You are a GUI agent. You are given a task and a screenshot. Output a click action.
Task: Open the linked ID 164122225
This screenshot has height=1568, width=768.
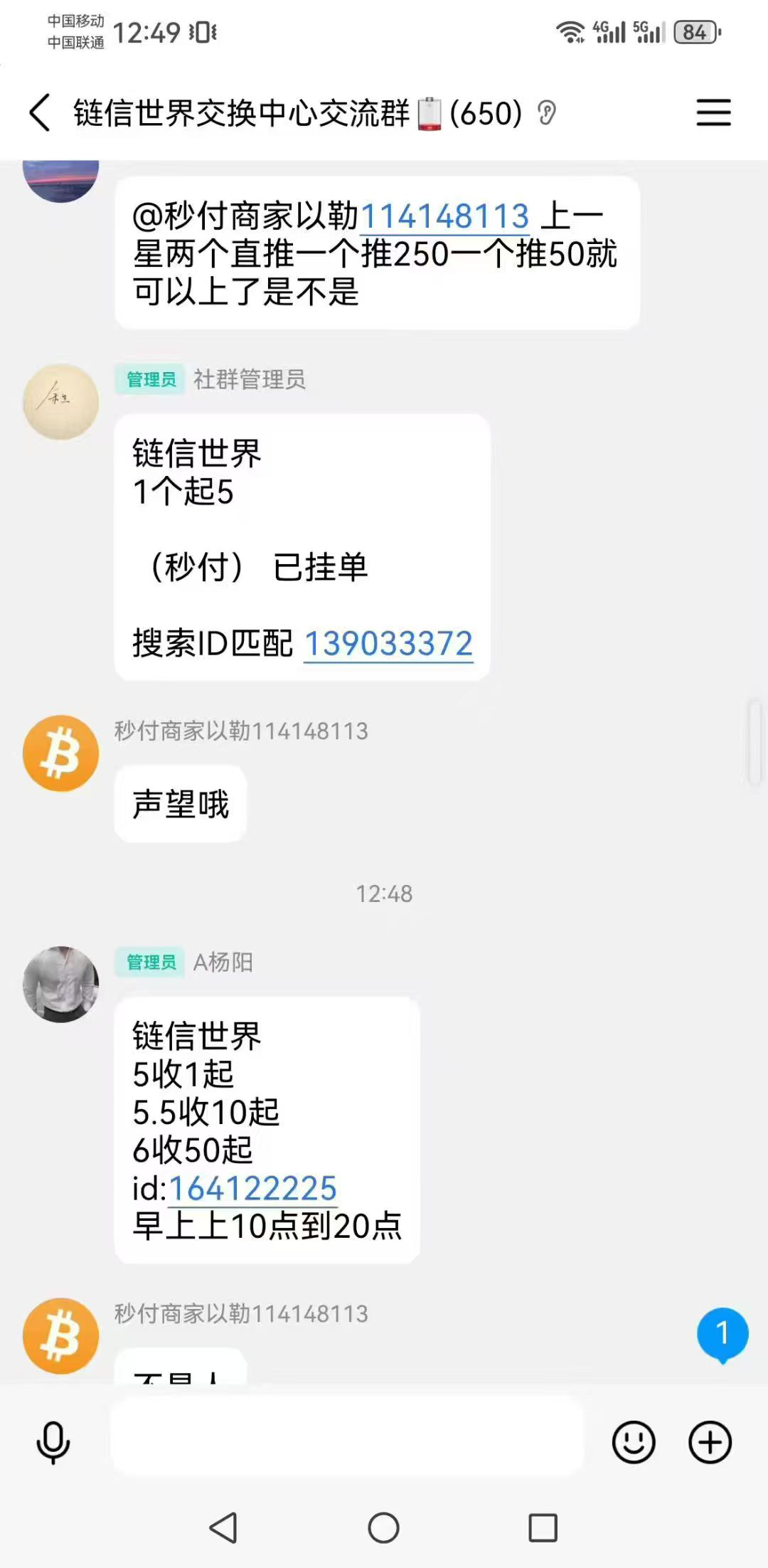tap(252, 1188)
